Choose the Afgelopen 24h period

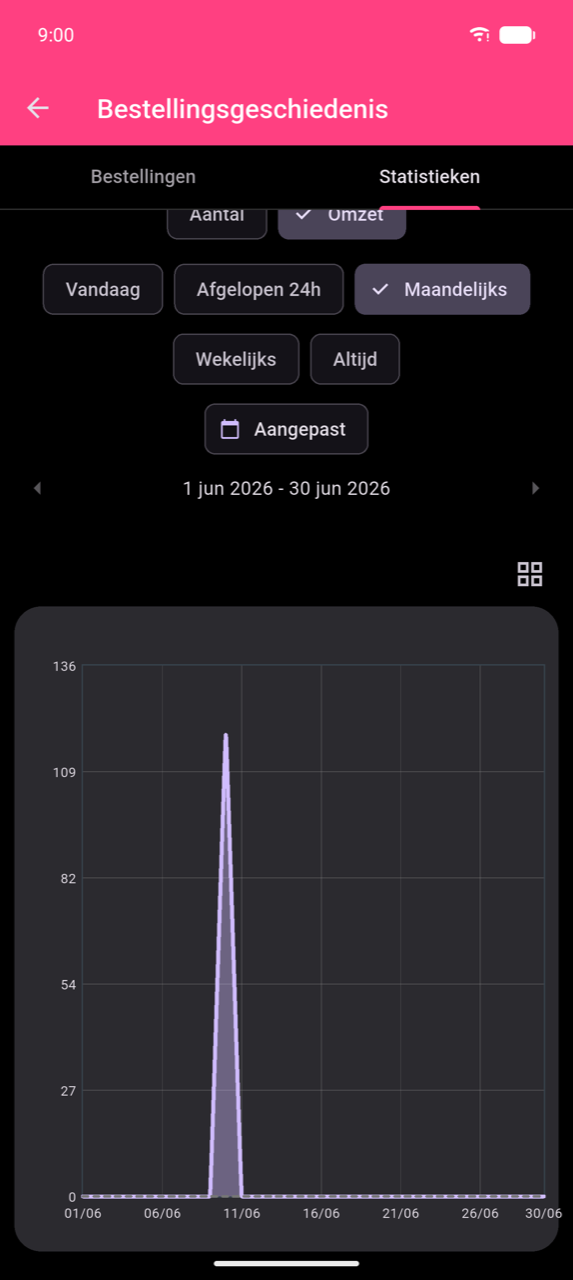259,290
